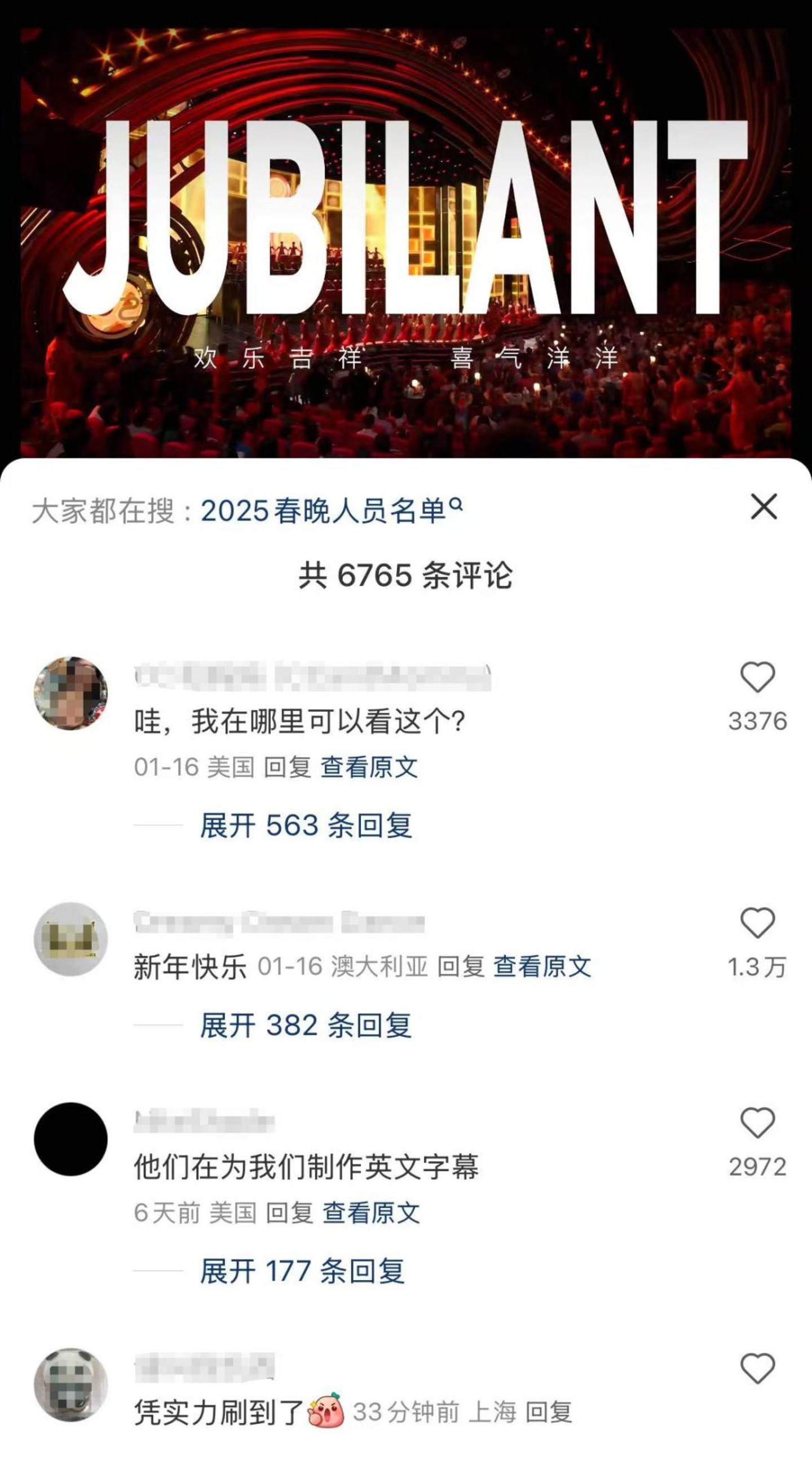Viewport: 812px width, 1469px height.
Task: View original of 他们在为我们制作英文字幕
Action: 371,1213
